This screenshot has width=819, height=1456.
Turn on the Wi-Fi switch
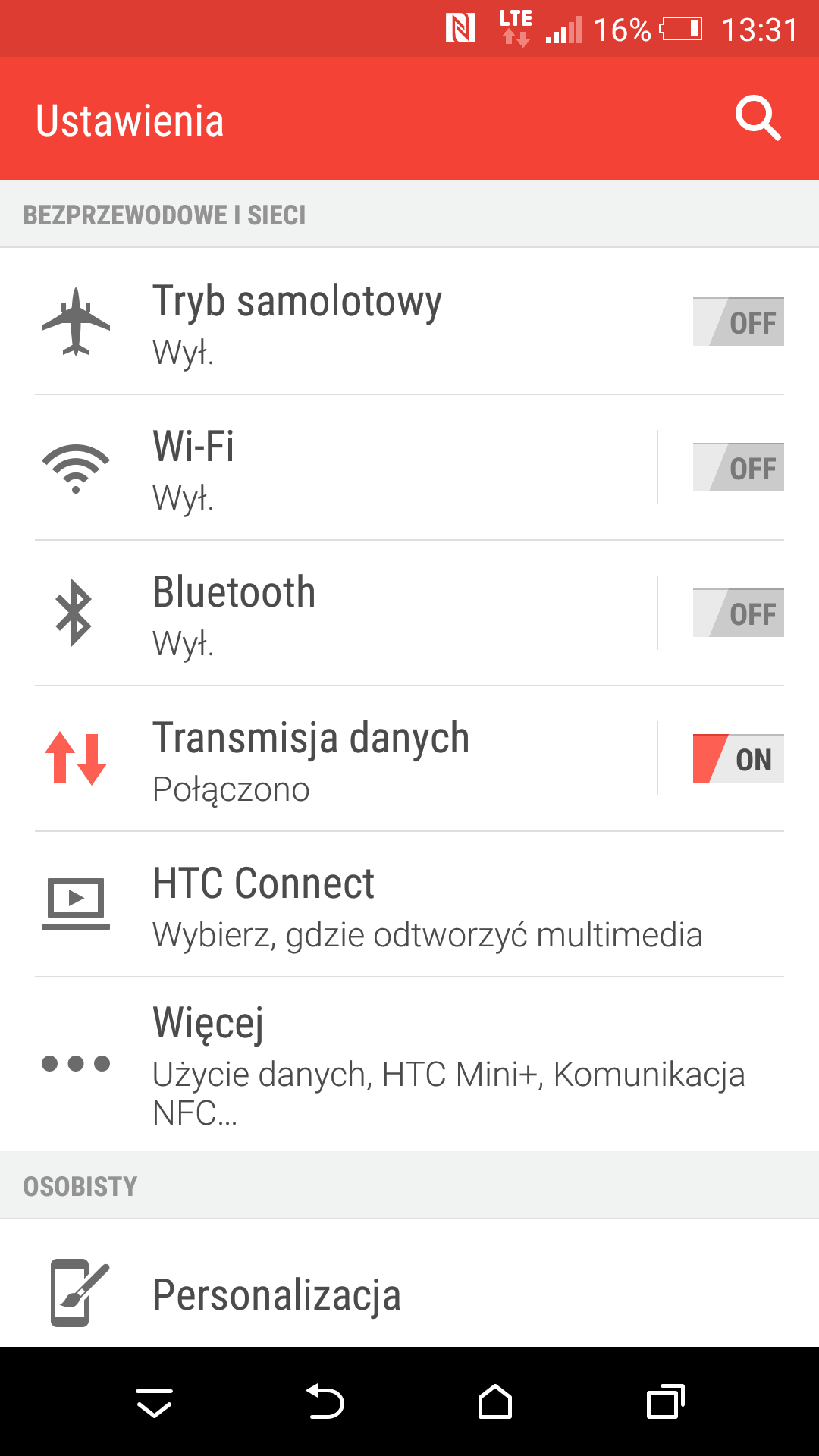coord(738,467)
